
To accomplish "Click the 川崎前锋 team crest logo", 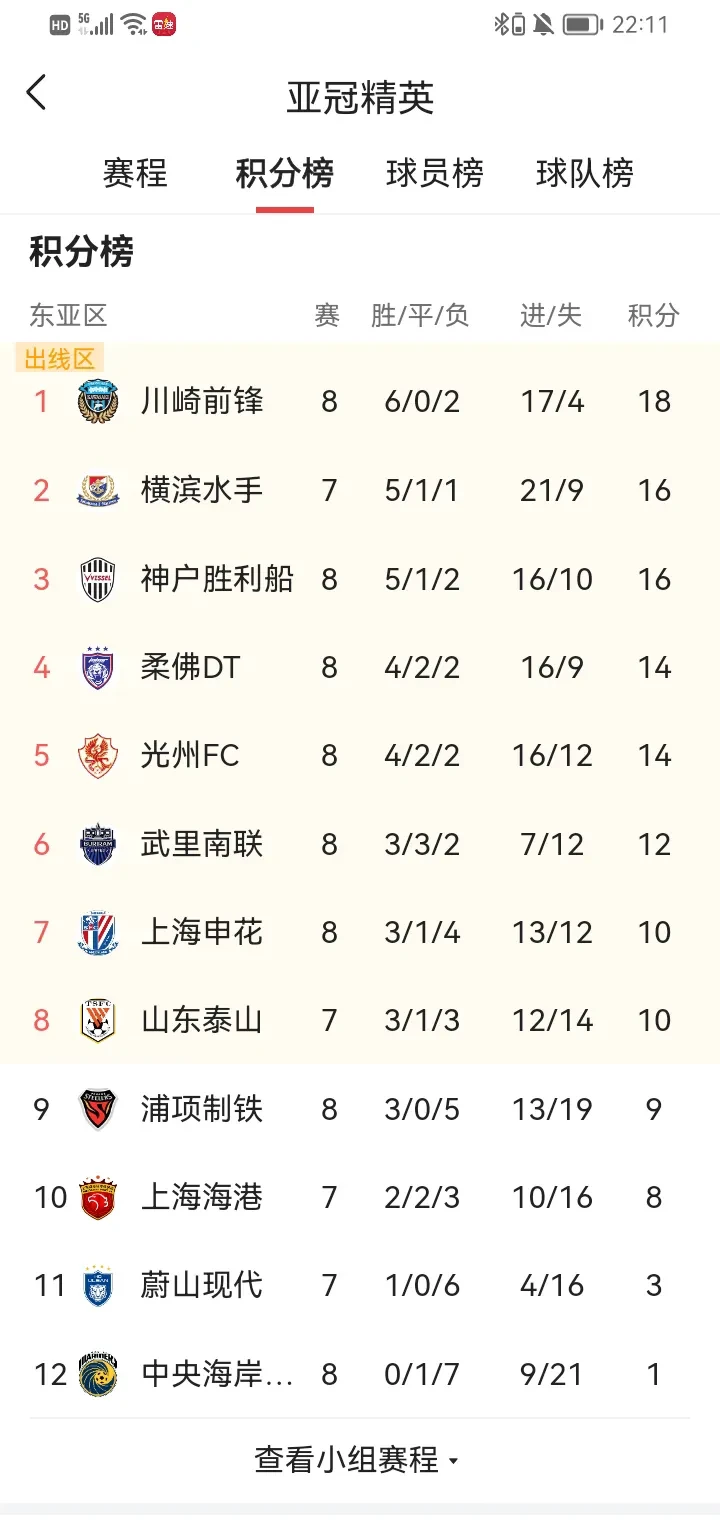I will click(x=97, y=402).
